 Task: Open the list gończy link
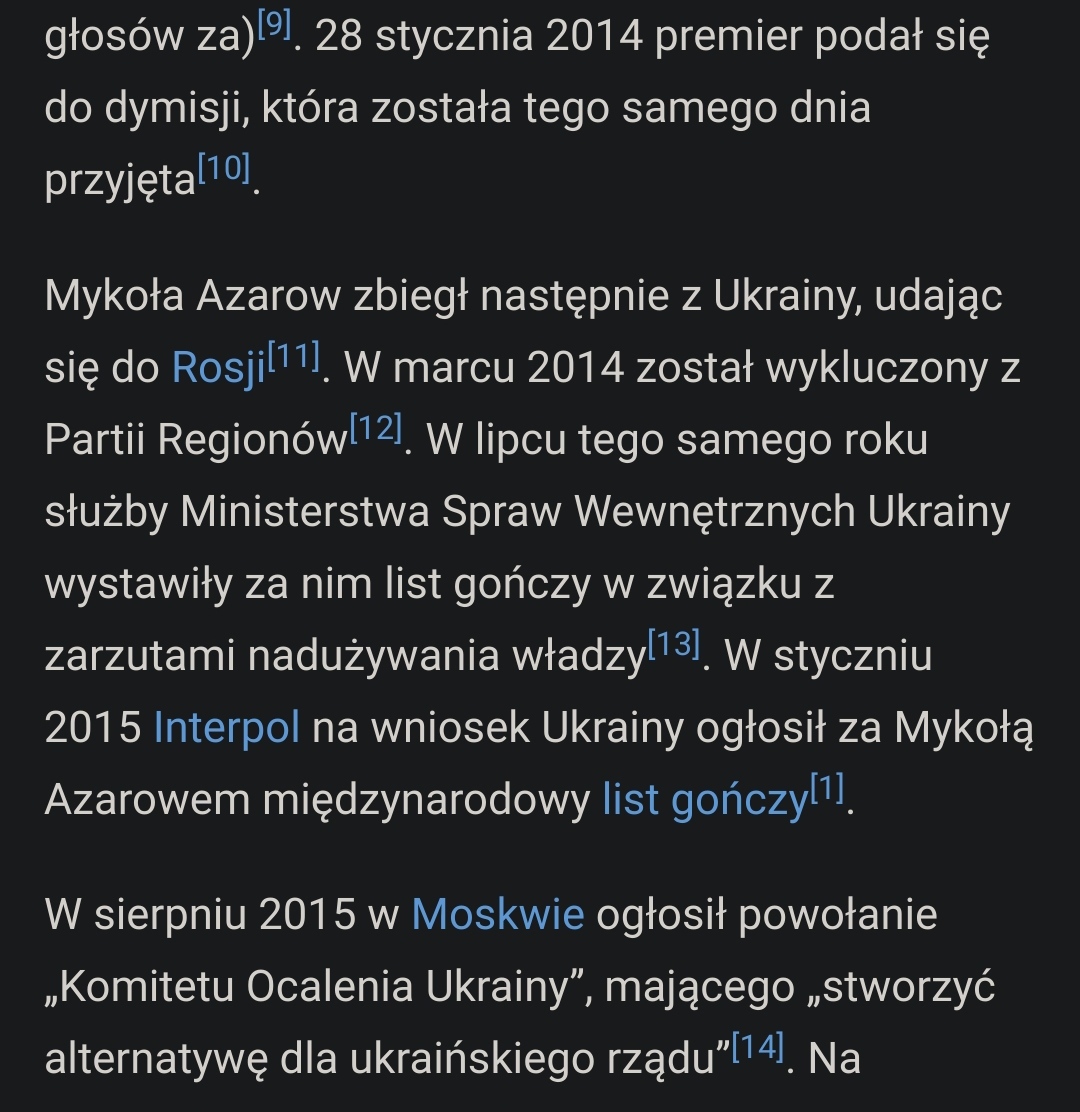pyautogui.click(x=703, y=801)
